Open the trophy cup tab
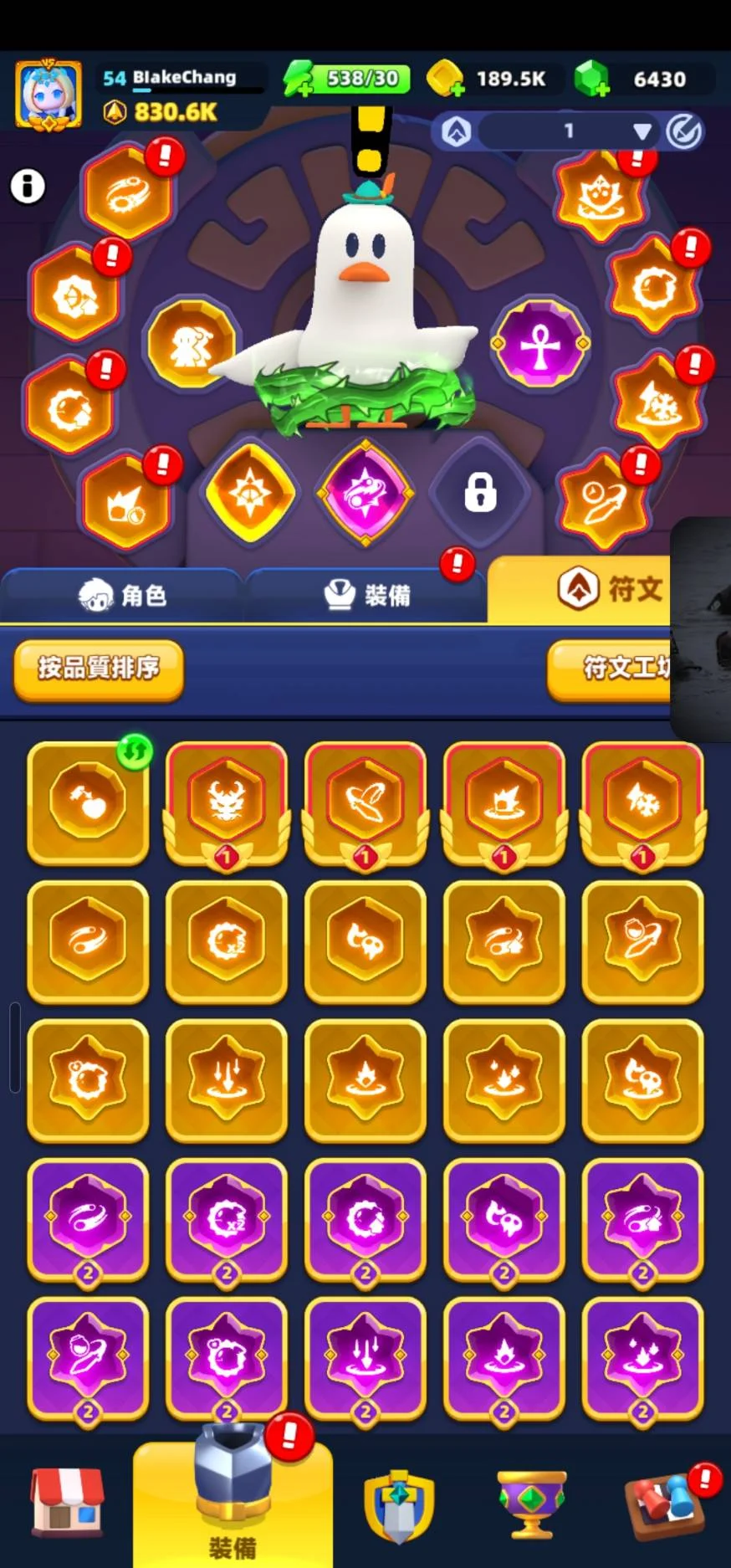Screen dimensions: 731x1568 (531, 1504)
